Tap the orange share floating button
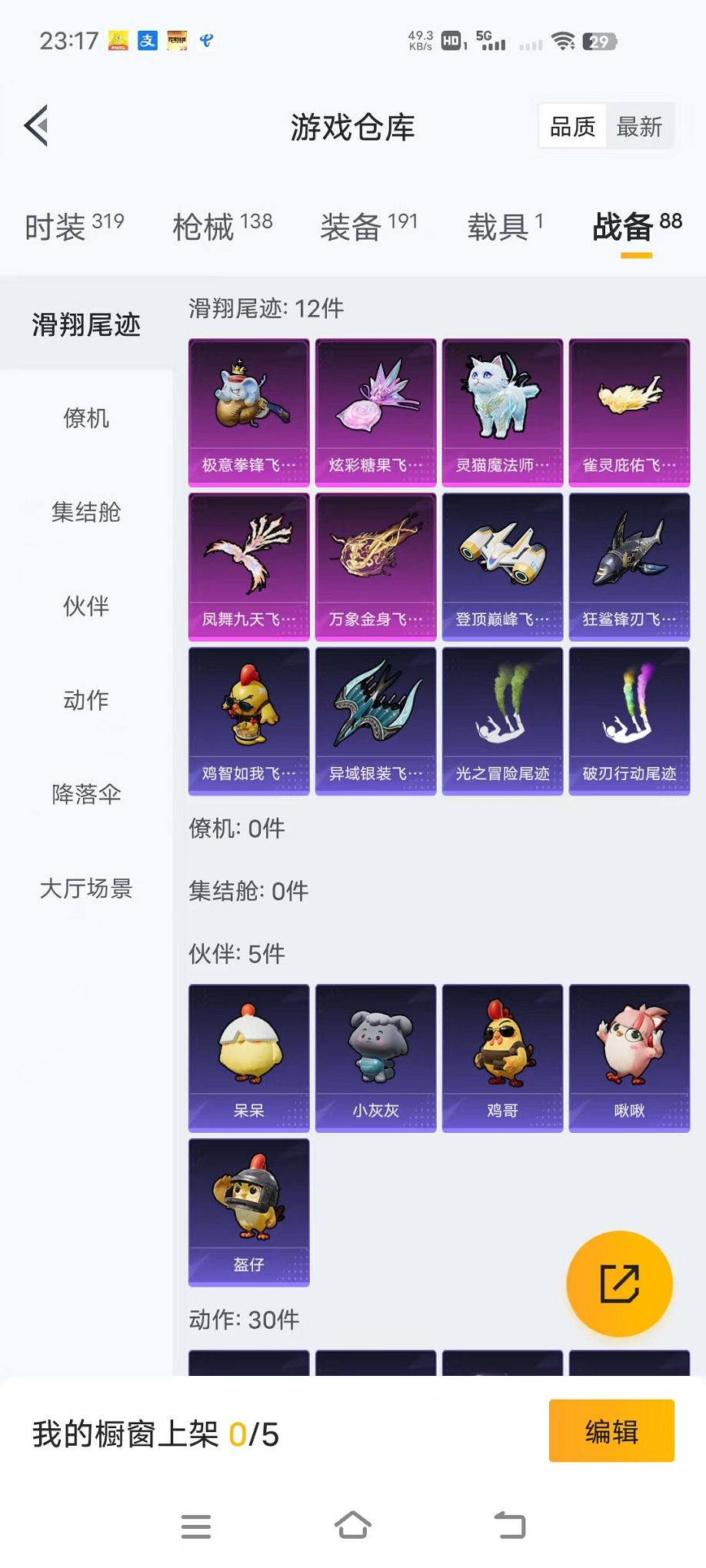Viewport: 706px width, 1568px height. [x=619, y=1284]
